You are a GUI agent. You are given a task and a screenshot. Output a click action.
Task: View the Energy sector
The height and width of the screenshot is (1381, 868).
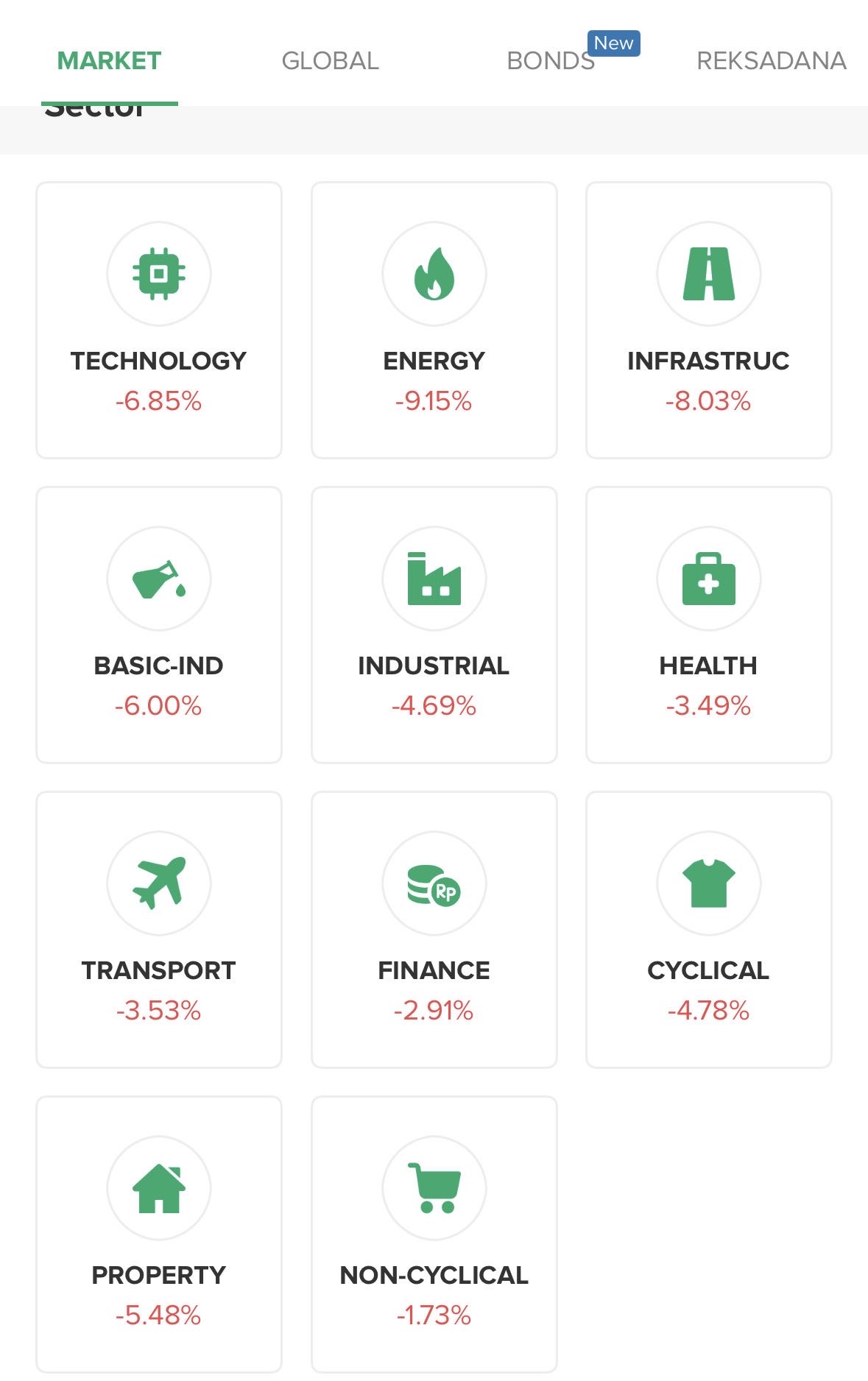tap(434, 320)
